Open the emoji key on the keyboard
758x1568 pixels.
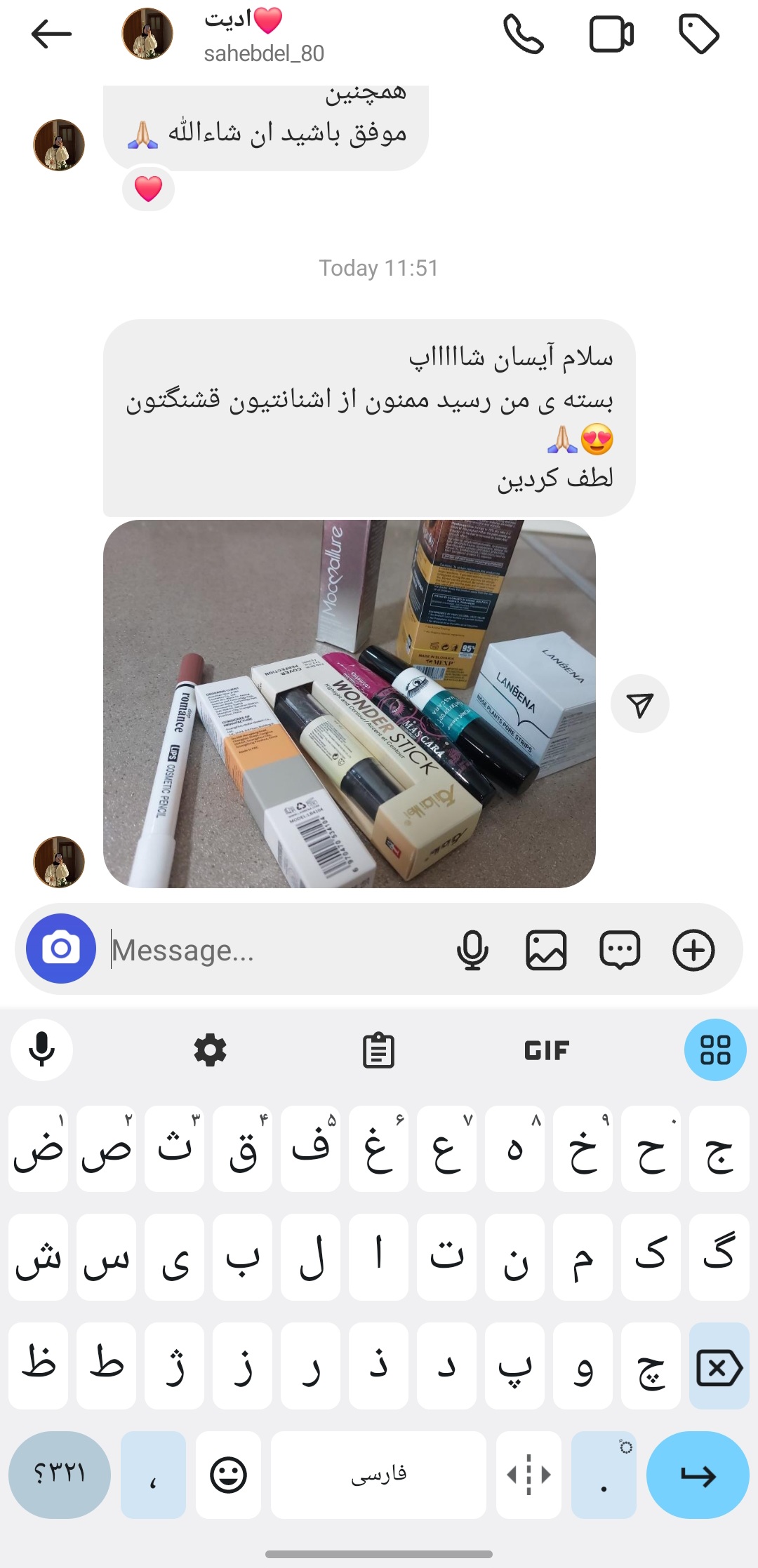click(x=229, y=1475)
